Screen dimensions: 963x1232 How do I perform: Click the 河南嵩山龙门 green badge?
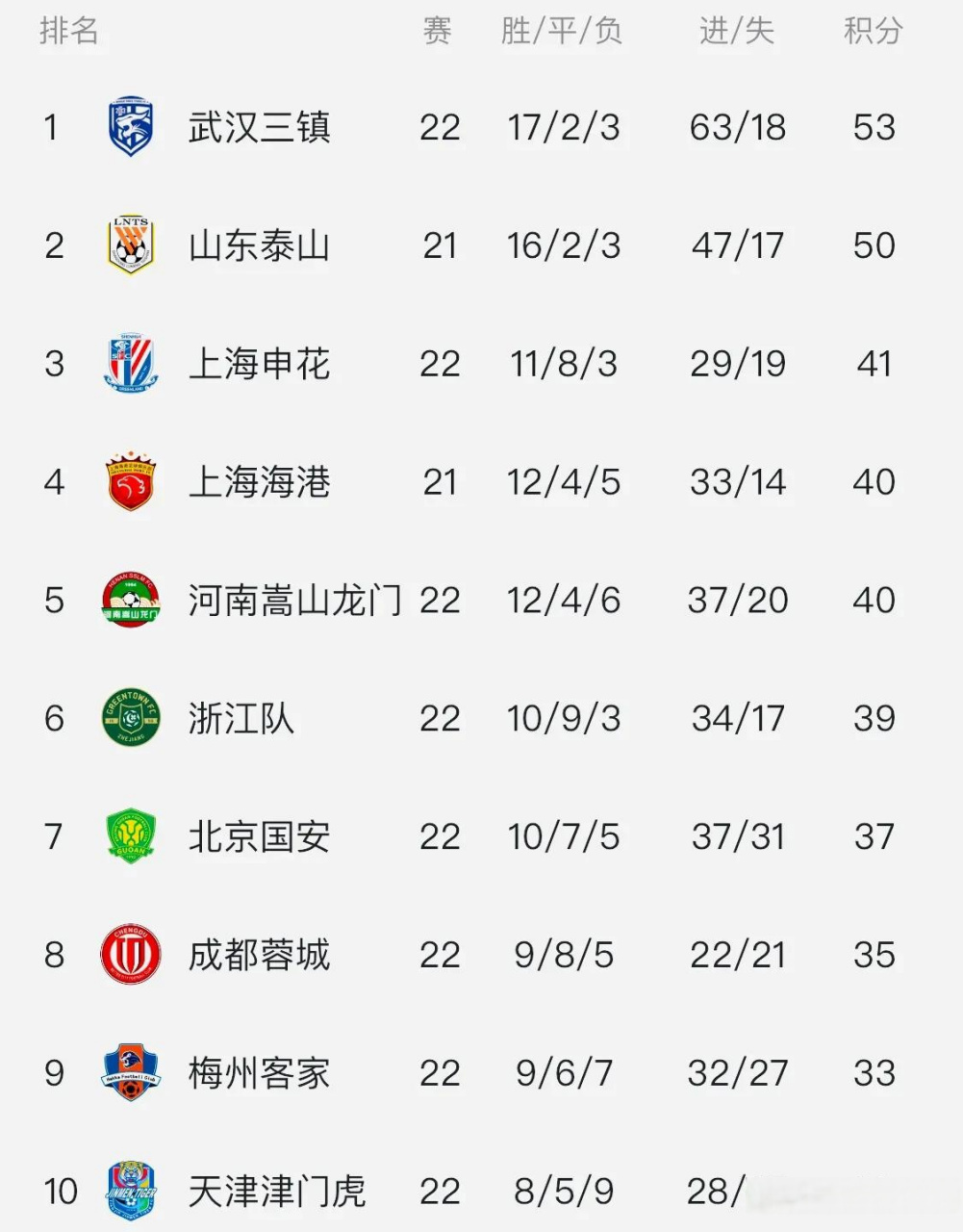(131, 599)
